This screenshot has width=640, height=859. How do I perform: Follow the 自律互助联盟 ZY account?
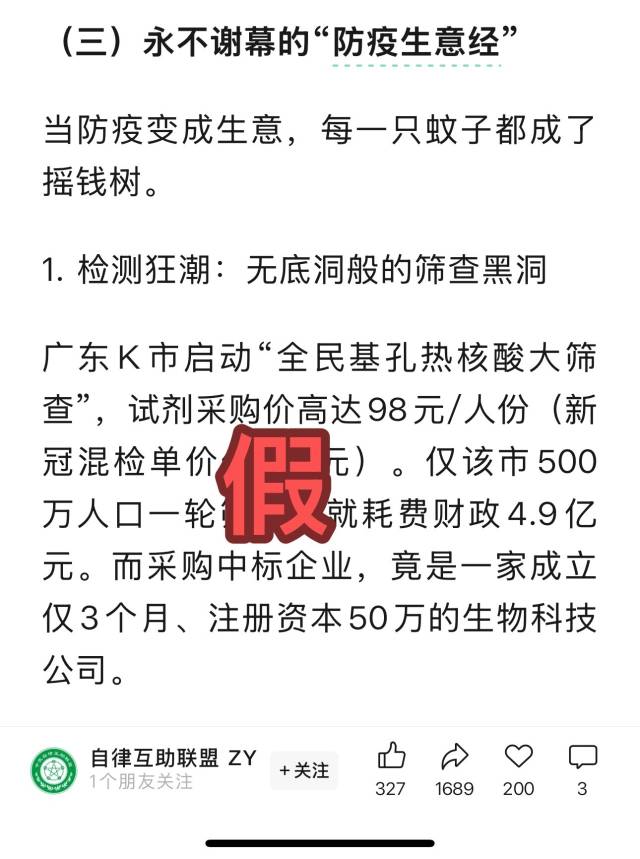[x=304, y=770]
